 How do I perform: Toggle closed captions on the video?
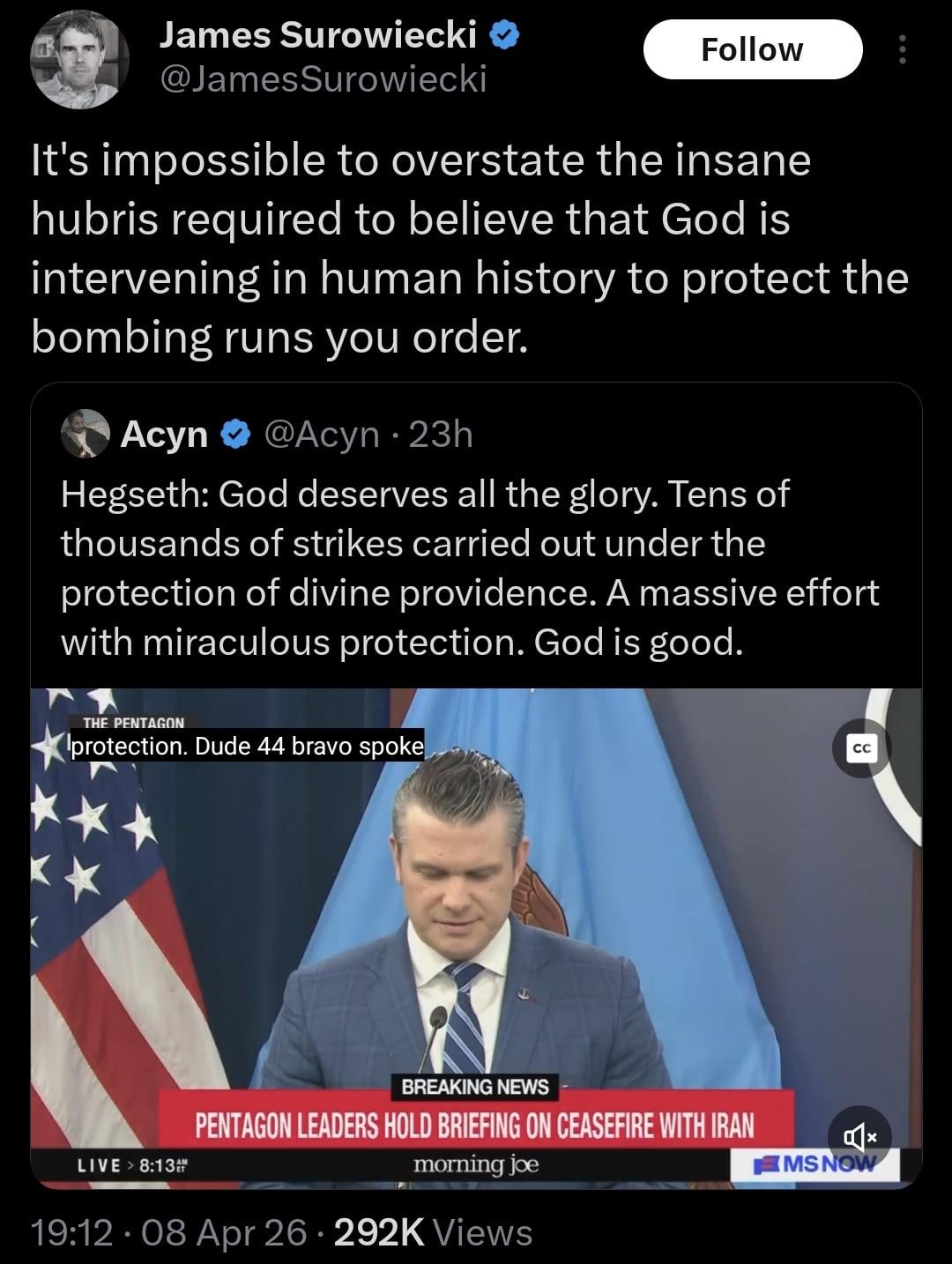click(x=861, y=748)
